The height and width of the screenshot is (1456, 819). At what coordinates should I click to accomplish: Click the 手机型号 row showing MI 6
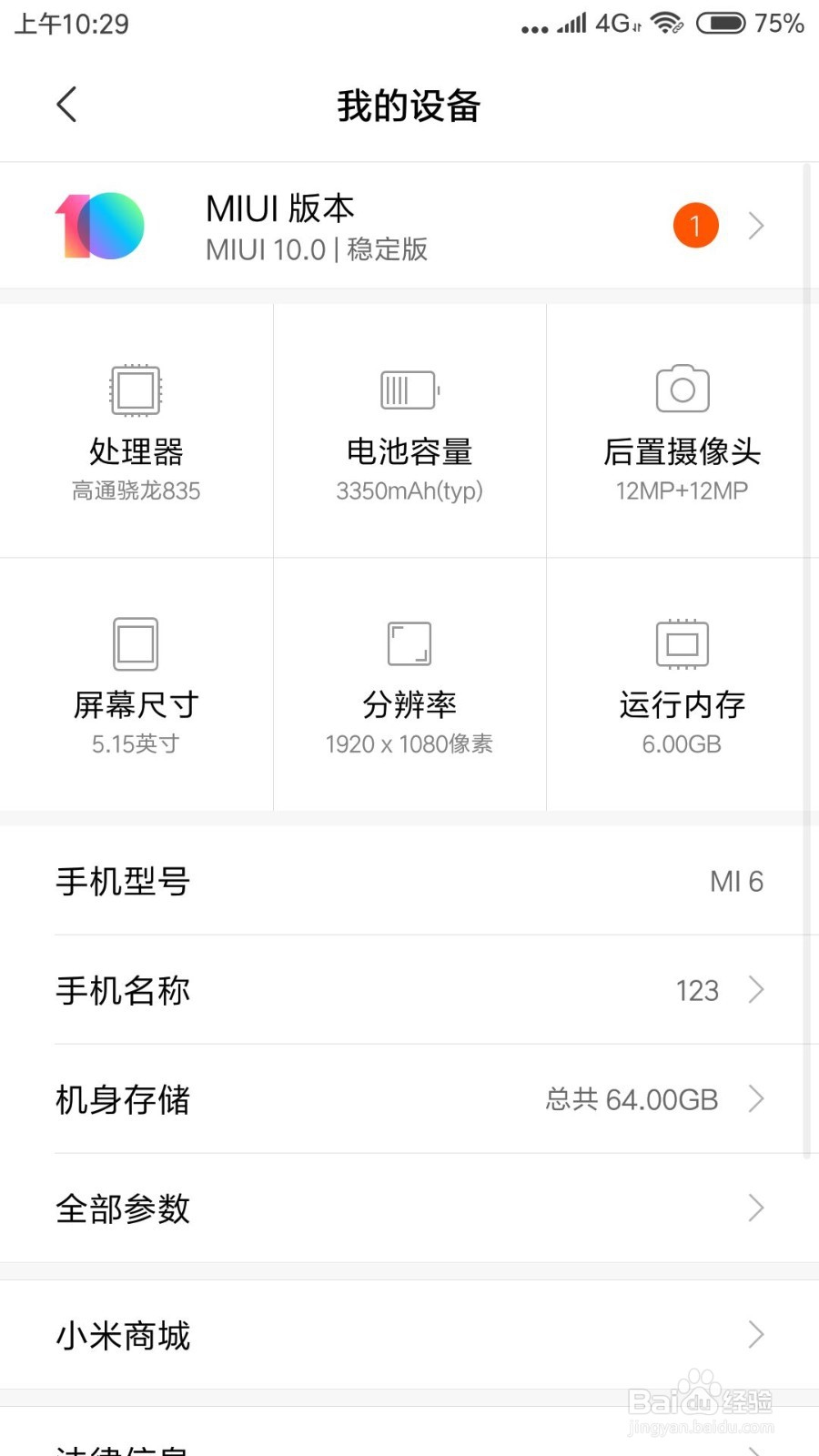(409, 881)
